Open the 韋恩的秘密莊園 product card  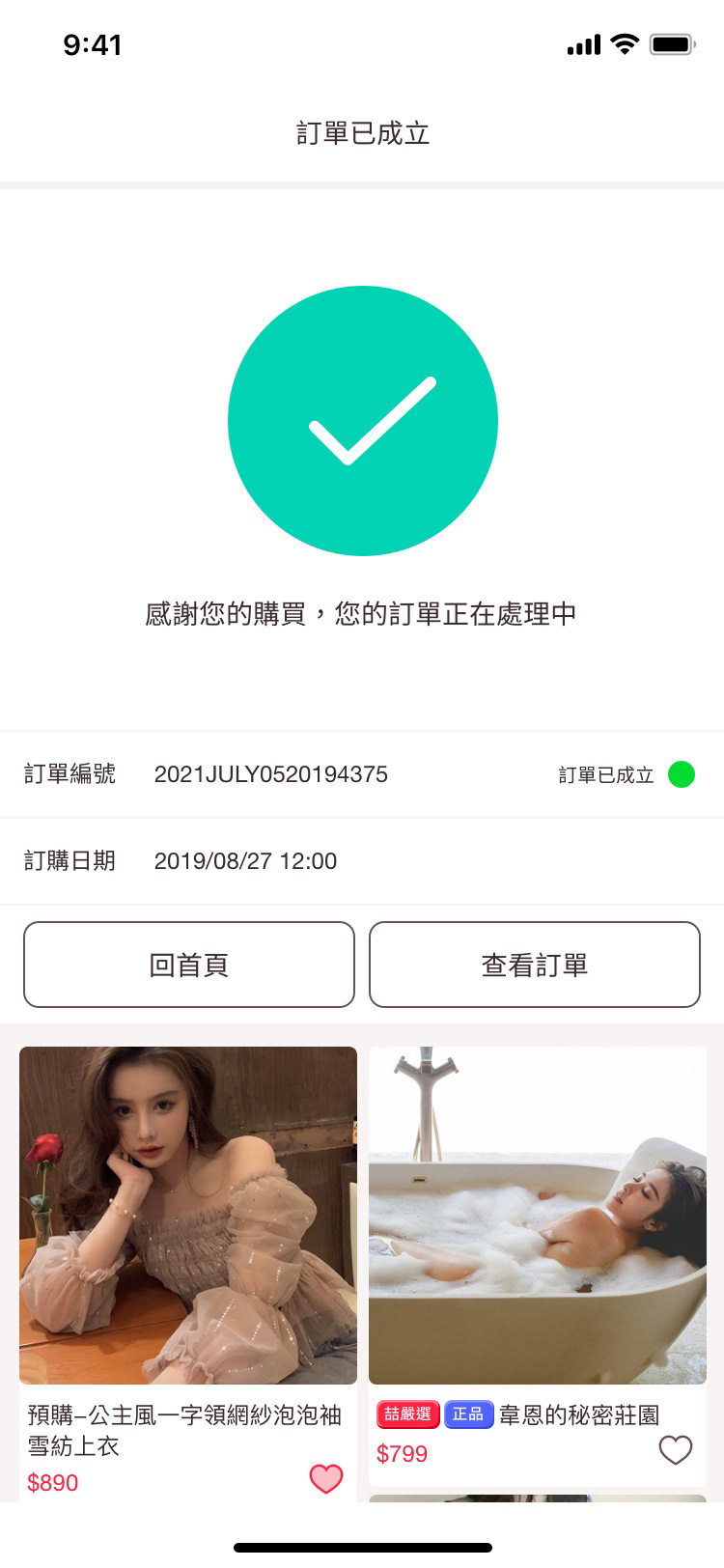(538, 1217)
